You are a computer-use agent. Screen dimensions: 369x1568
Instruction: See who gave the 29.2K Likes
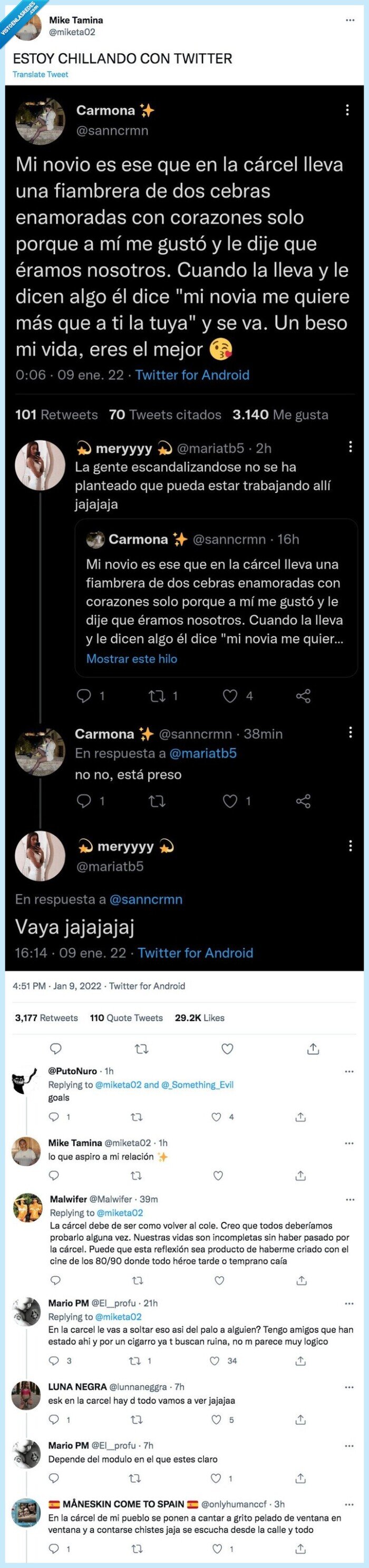coord(199,1018)
